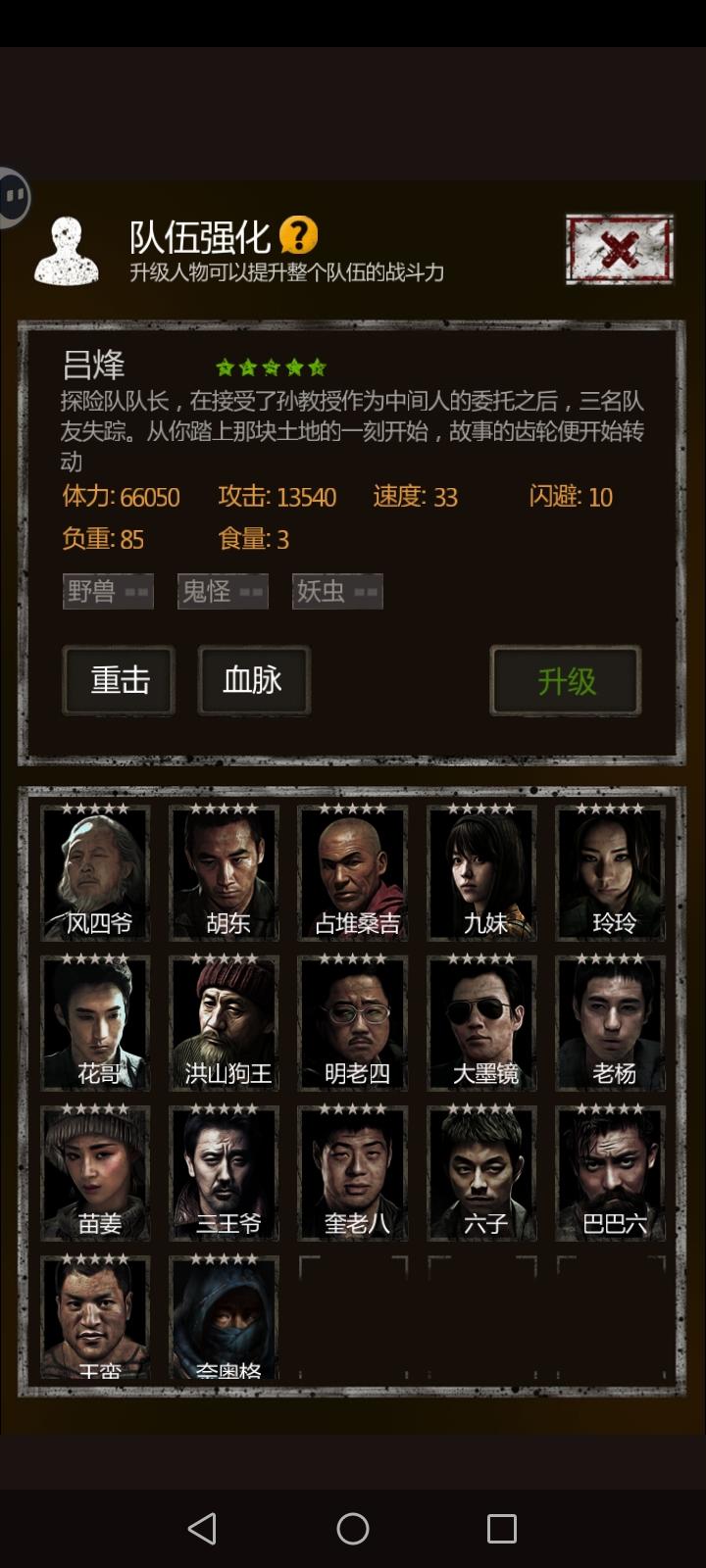Screen dimensions: 706x1568
Task: Toggle the 妖虫 resistance tag
Action: pos(337,590)
